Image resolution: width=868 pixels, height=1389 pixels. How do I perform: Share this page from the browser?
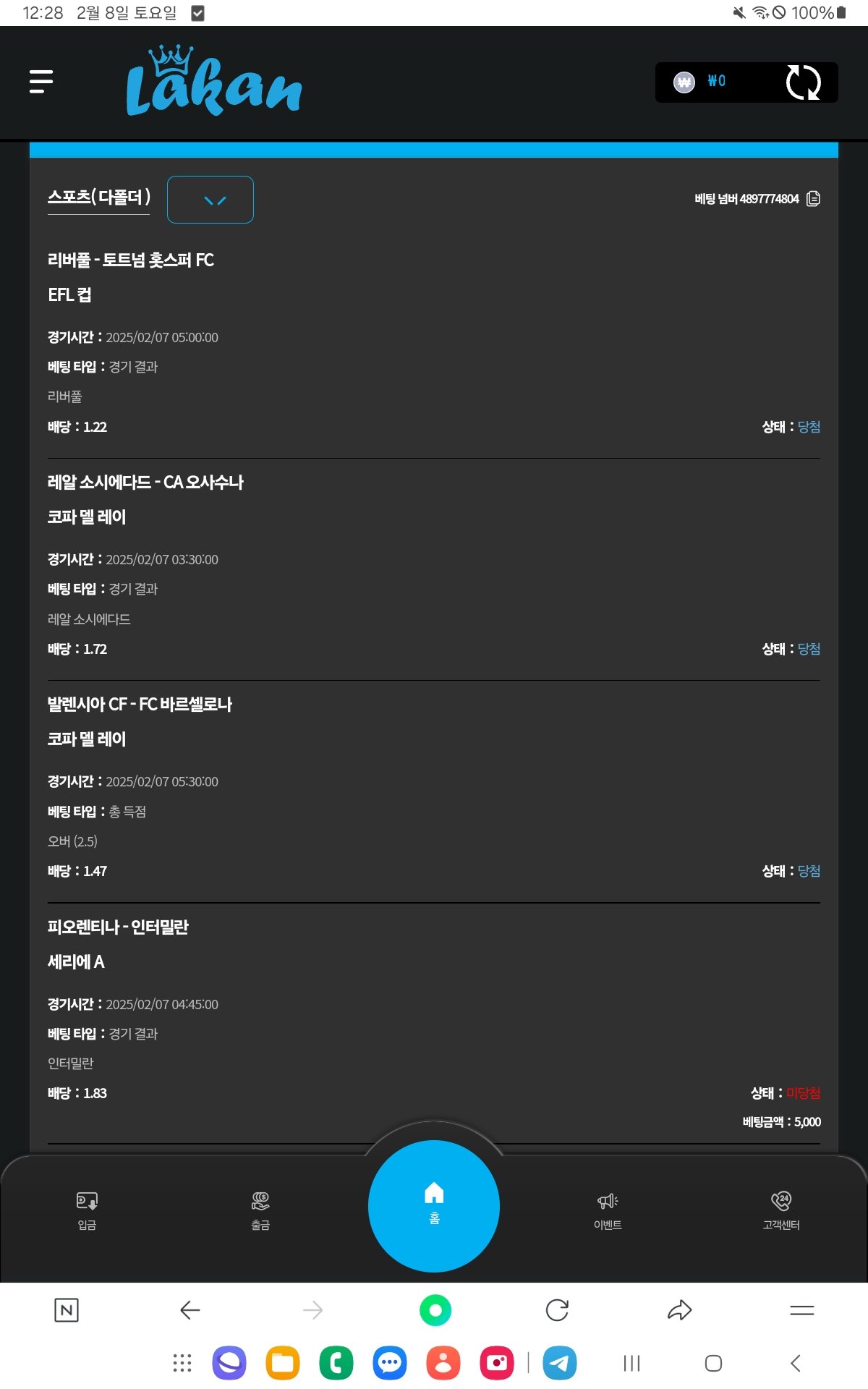[x=679, y=1310]
